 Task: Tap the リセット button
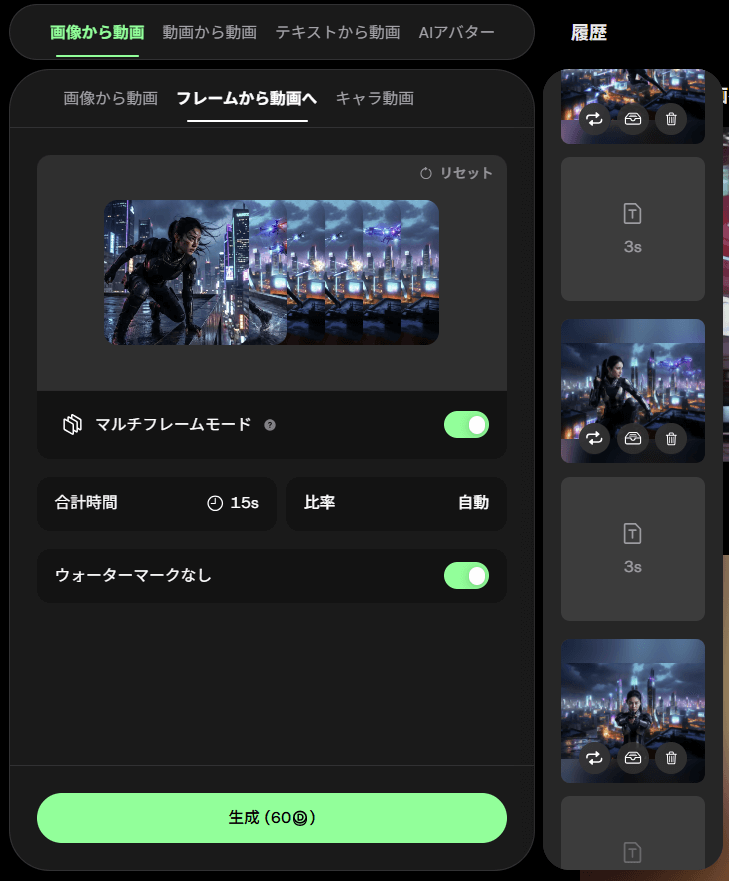click(x=456, y=173)
